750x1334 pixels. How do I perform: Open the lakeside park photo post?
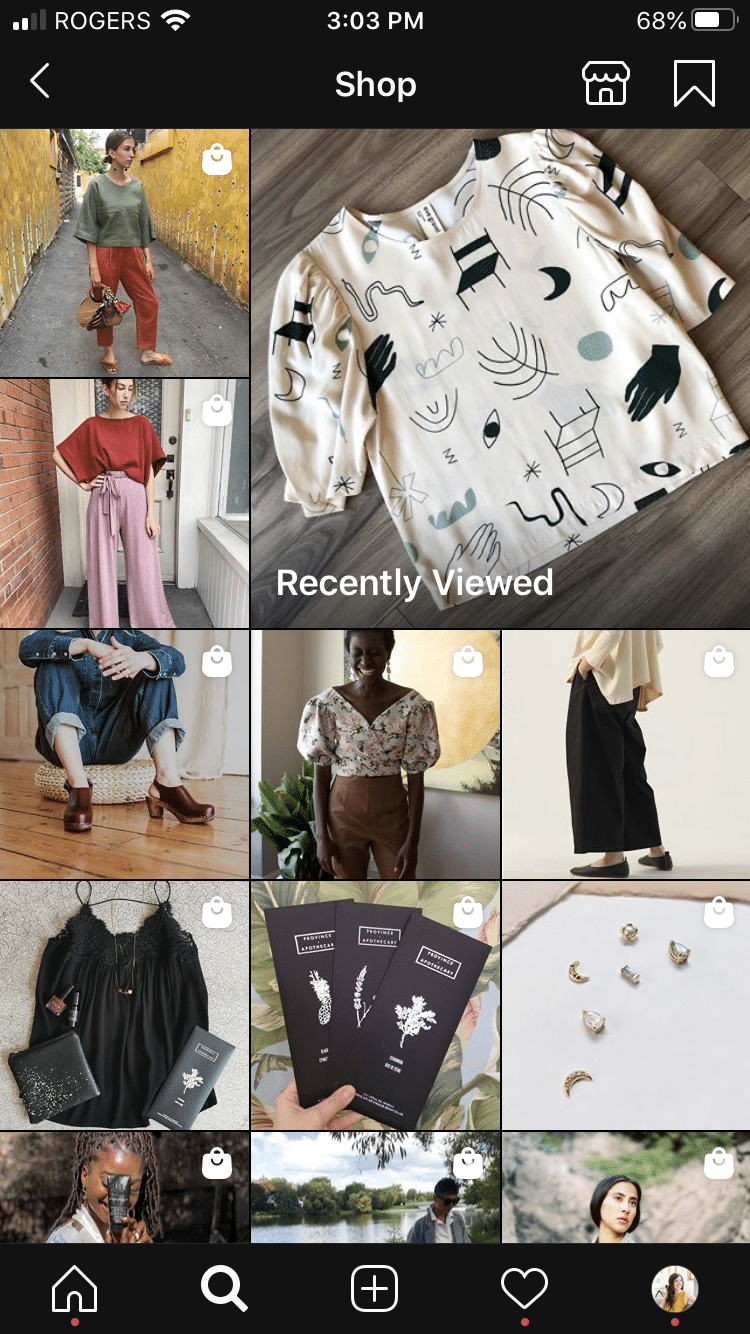click(375, 1188)
